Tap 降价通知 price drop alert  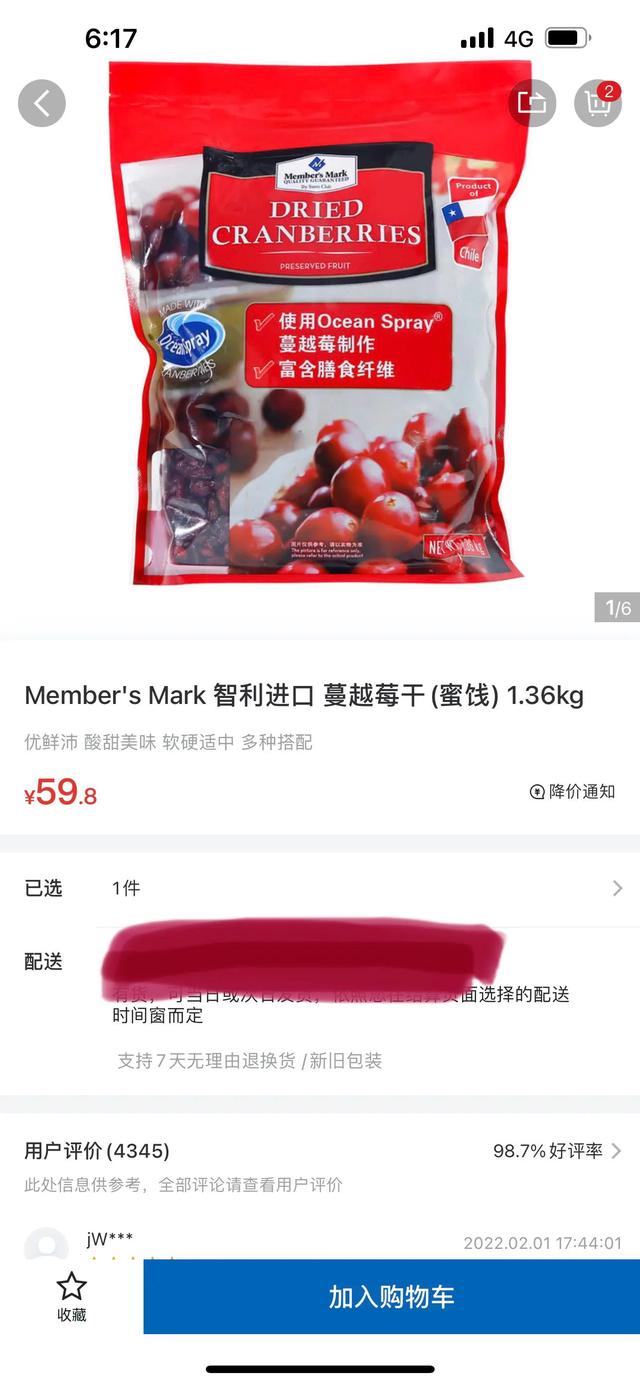(573, 792)
